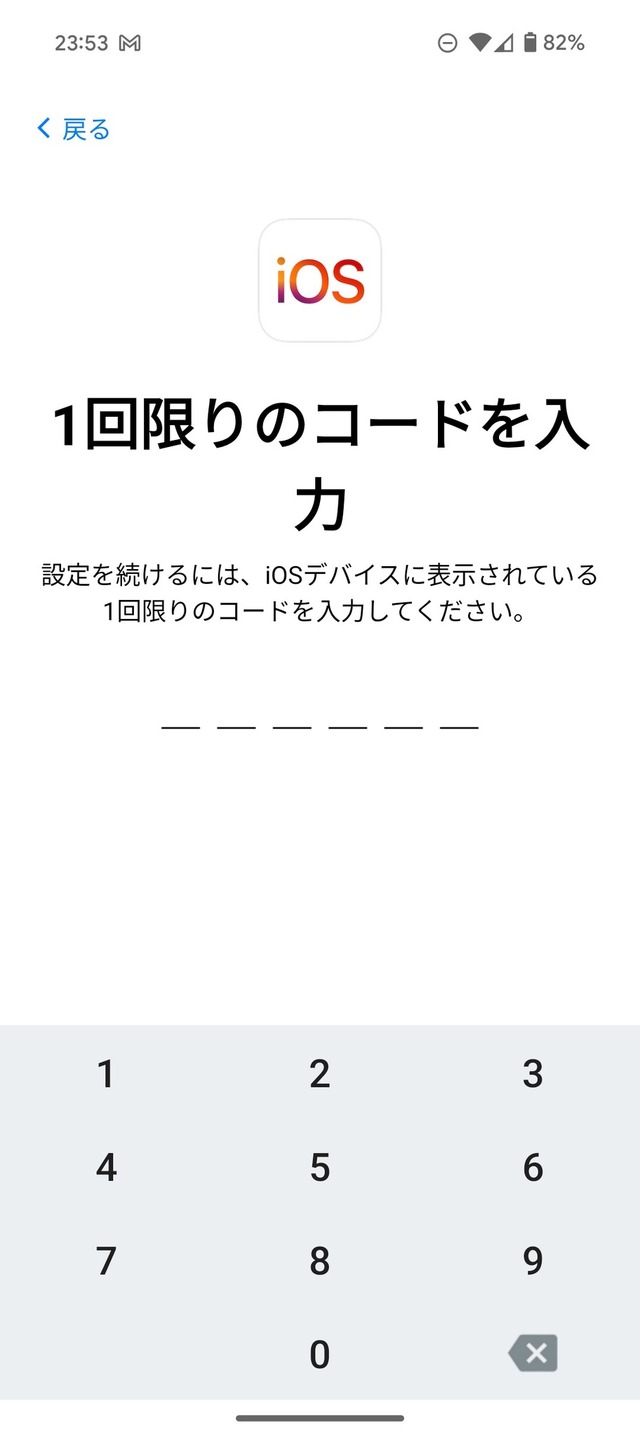Delete last digit with backspace key

[533, 1354]
